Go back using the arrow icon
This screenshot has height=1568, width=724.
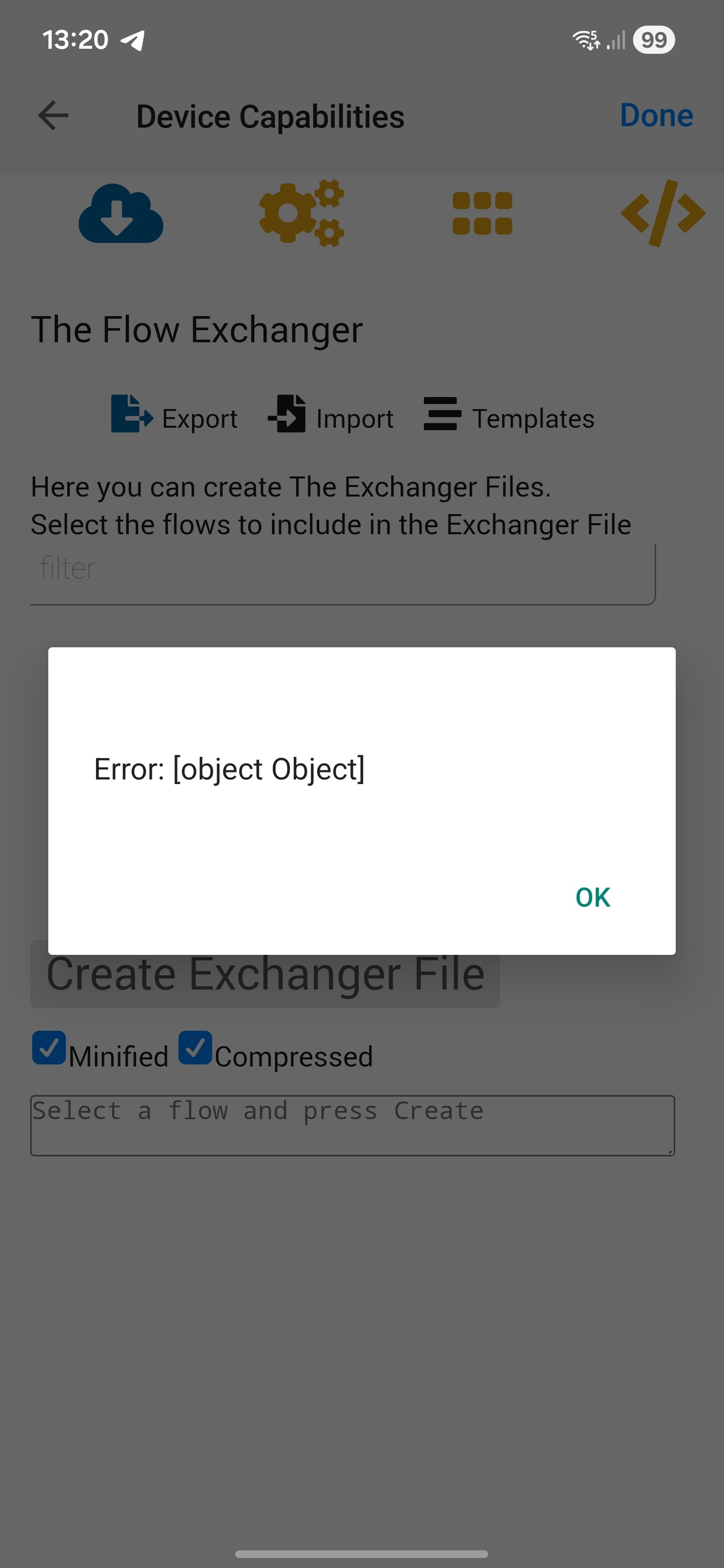click(53, 116)
